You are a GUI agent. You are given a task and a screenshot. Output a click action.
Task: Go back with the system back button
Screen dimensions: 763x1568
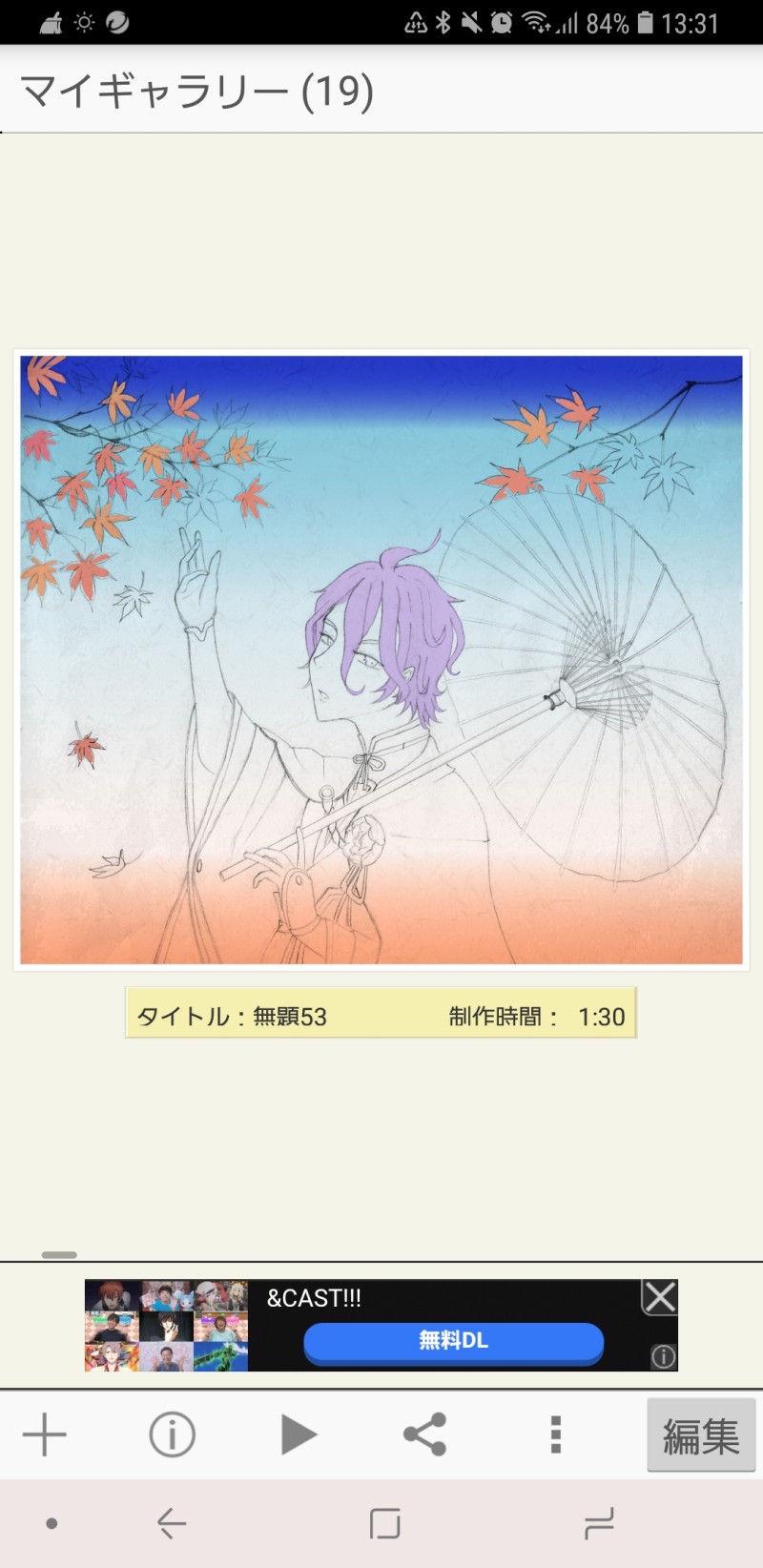point(172,1523)
